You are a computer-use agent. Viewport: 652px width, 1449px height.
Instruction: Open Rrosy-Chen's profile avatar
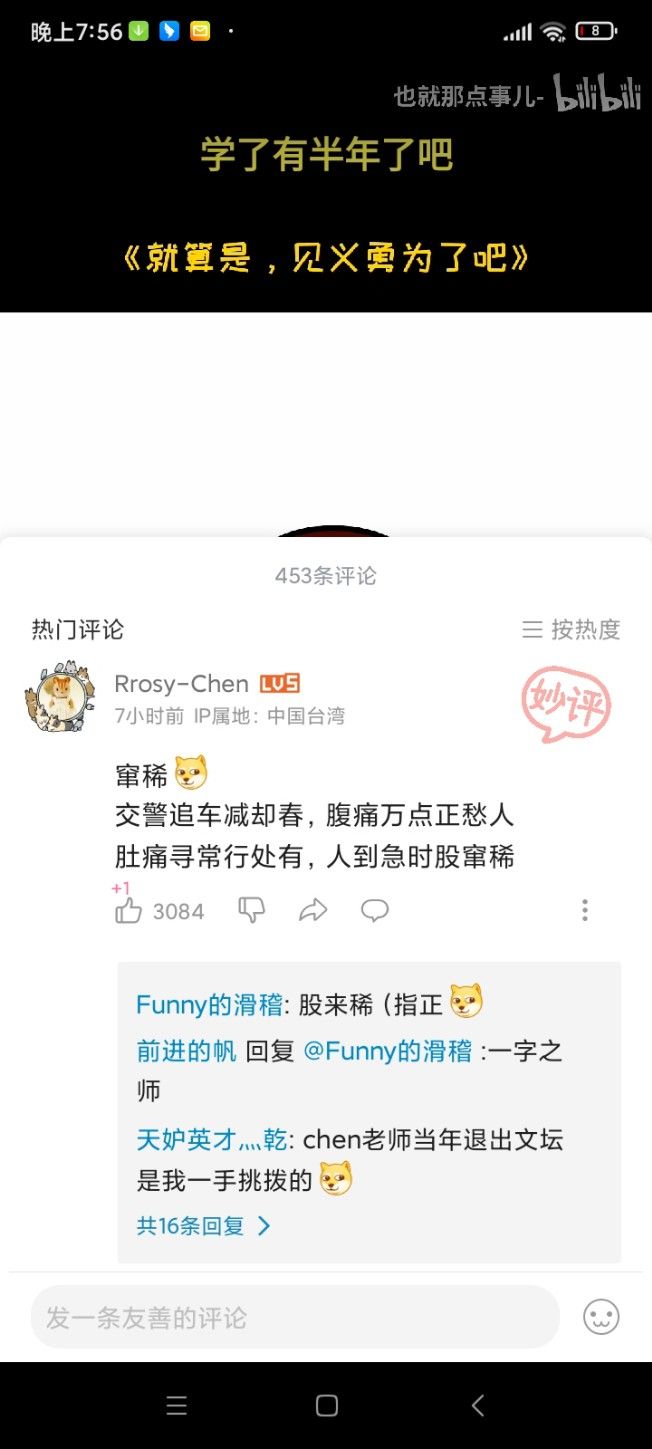click(59, 697)
